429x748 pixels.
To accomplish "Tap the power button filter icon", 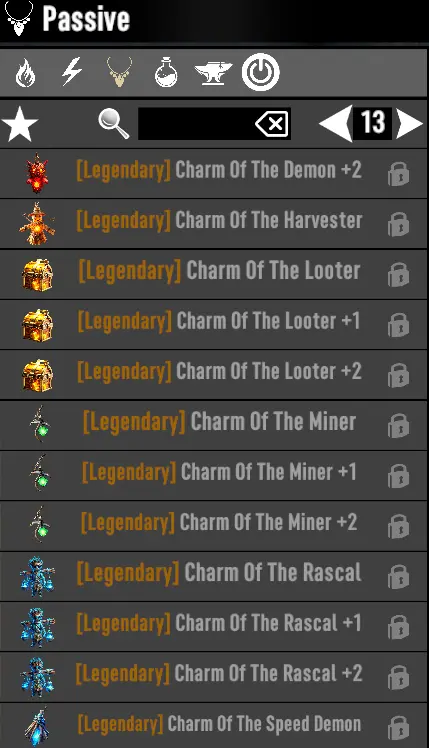I will pos(261,72).
